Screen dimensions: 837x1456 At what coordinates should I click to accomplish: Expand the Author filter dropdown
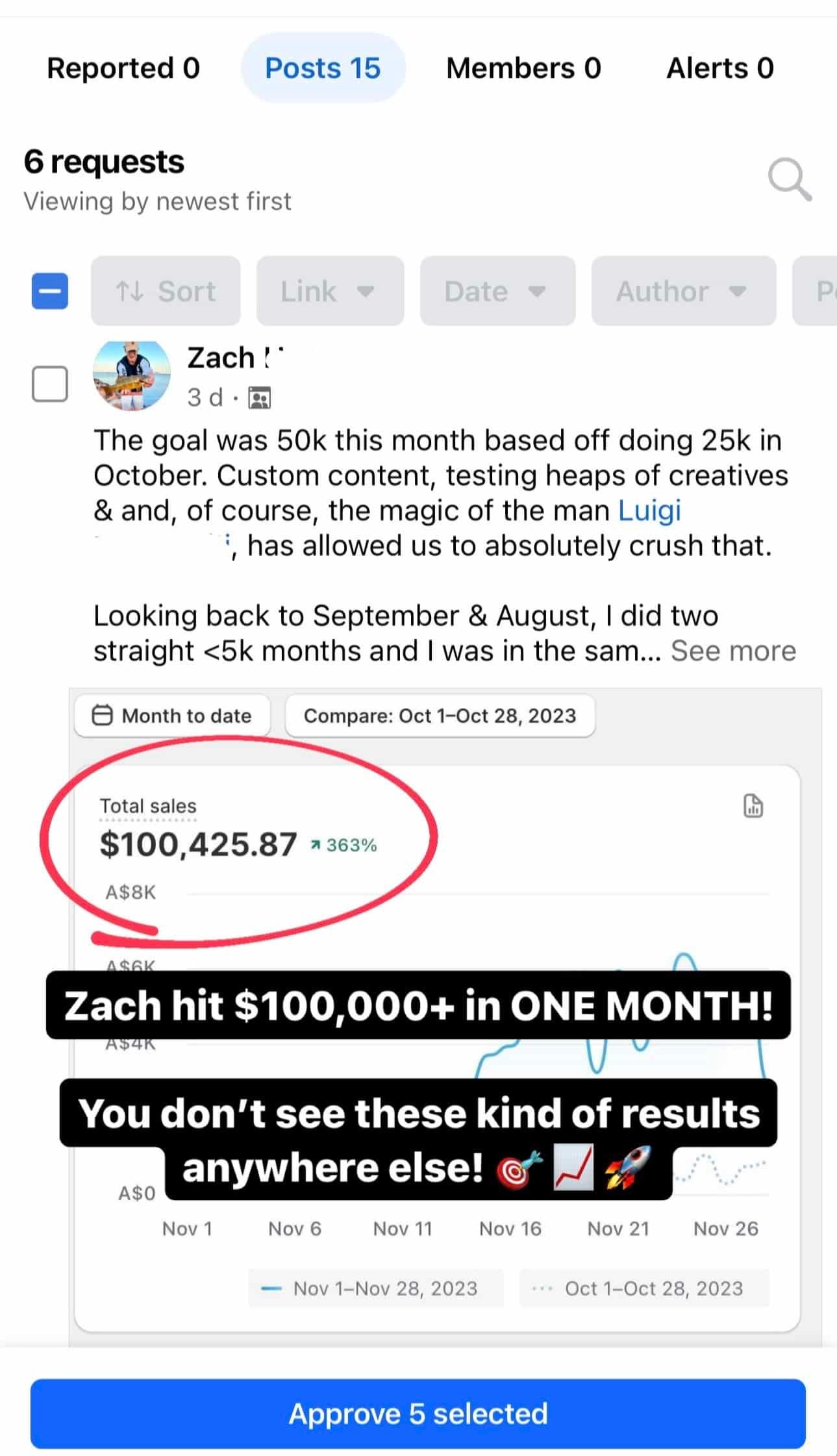point(683,291)
